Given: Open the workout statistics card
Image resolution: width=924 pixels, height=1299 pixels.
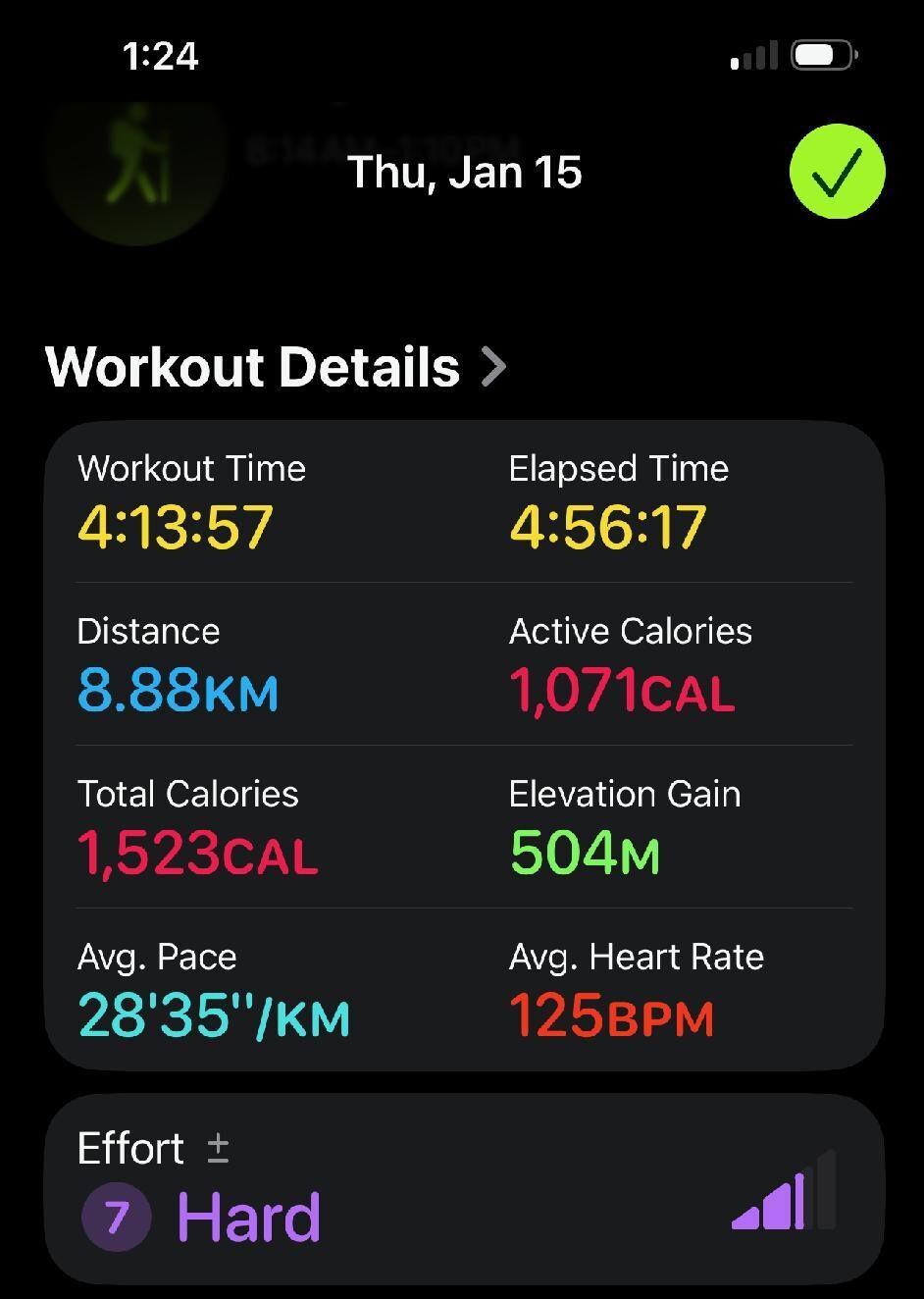Looking at the screenshot, I should pos(464,746).
